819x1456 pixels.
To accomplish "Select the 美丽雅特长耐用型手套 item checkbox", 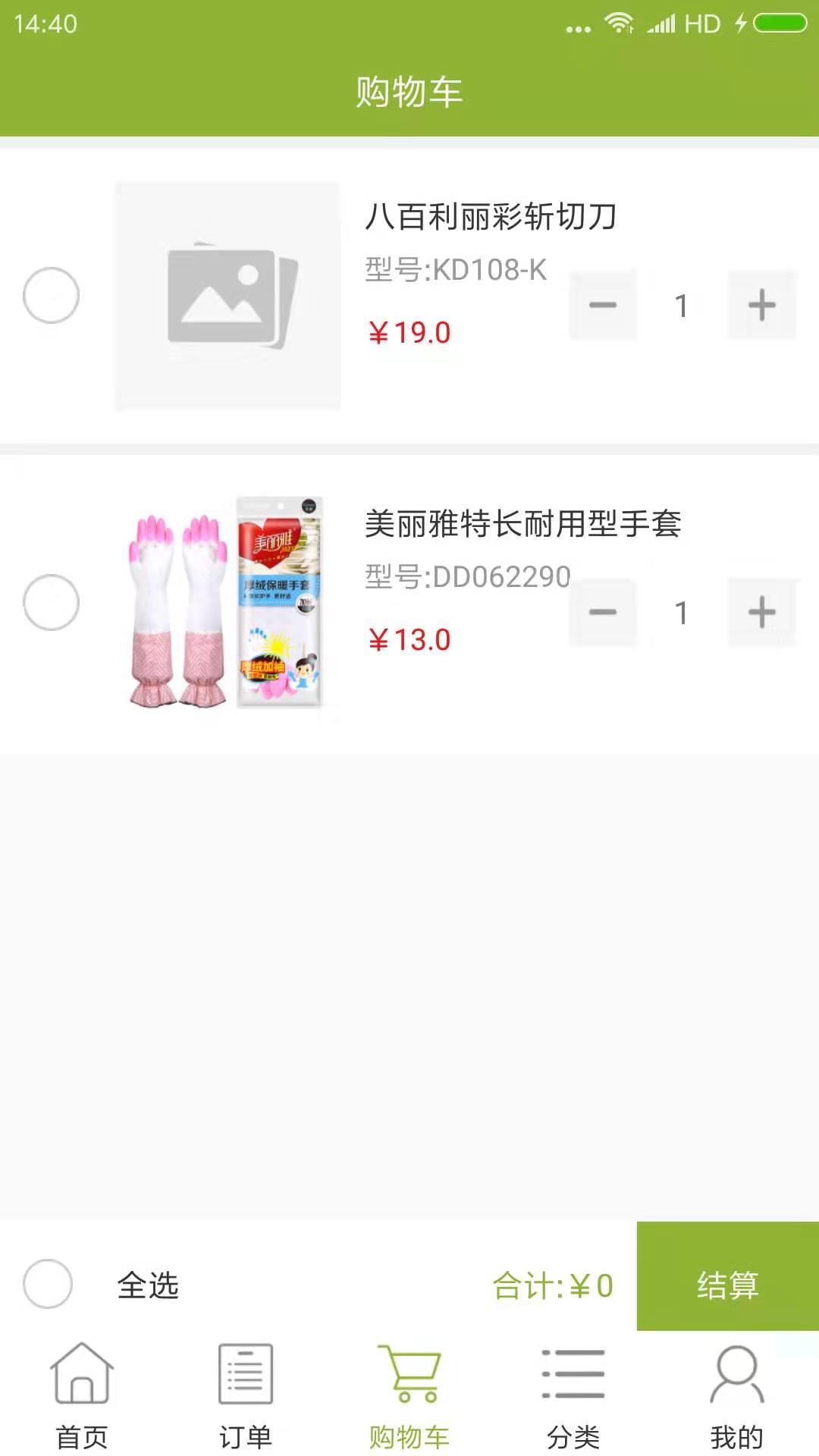I will tap(51, 603).
